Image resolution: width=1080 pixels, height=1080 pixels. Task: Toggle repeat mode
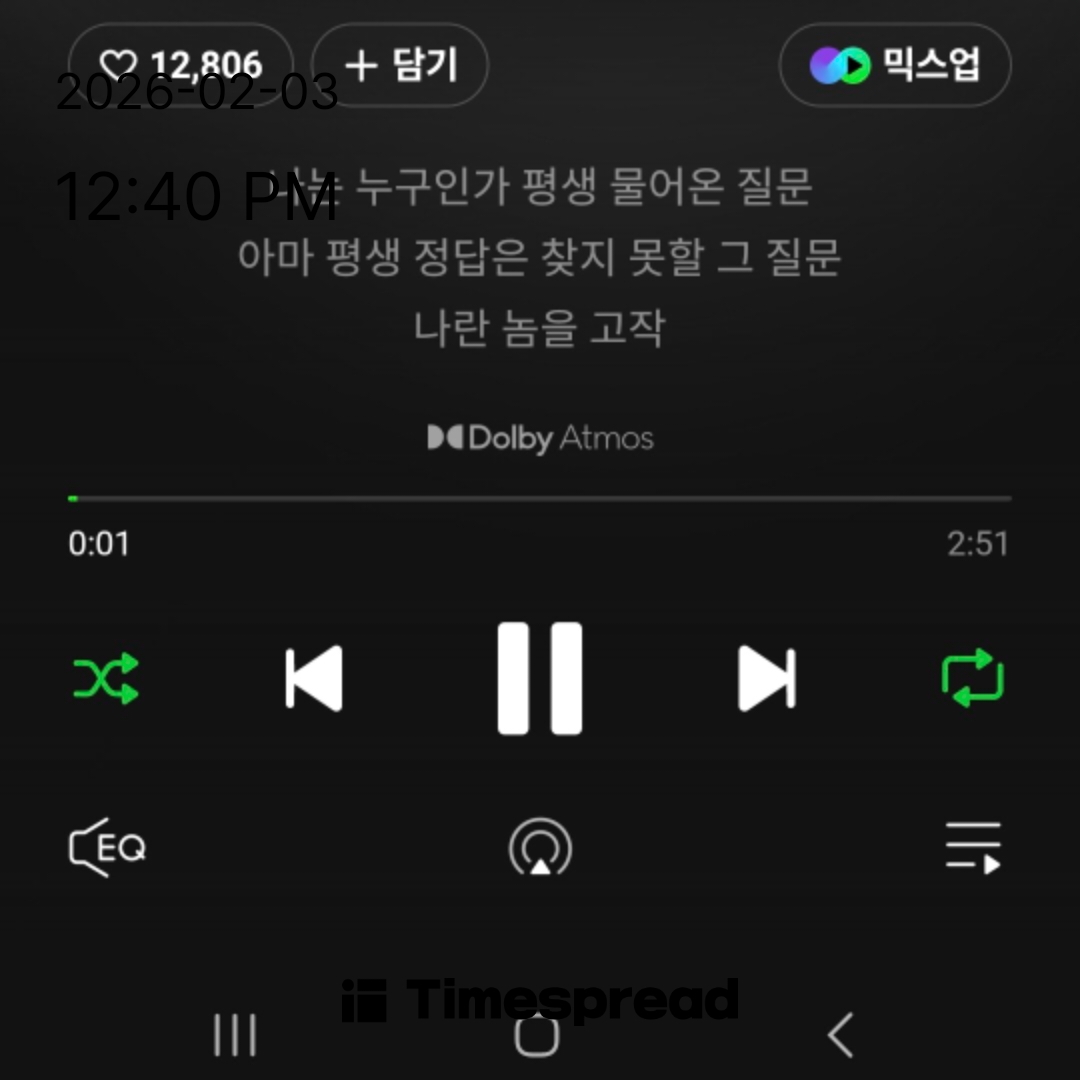click(973, 679)
